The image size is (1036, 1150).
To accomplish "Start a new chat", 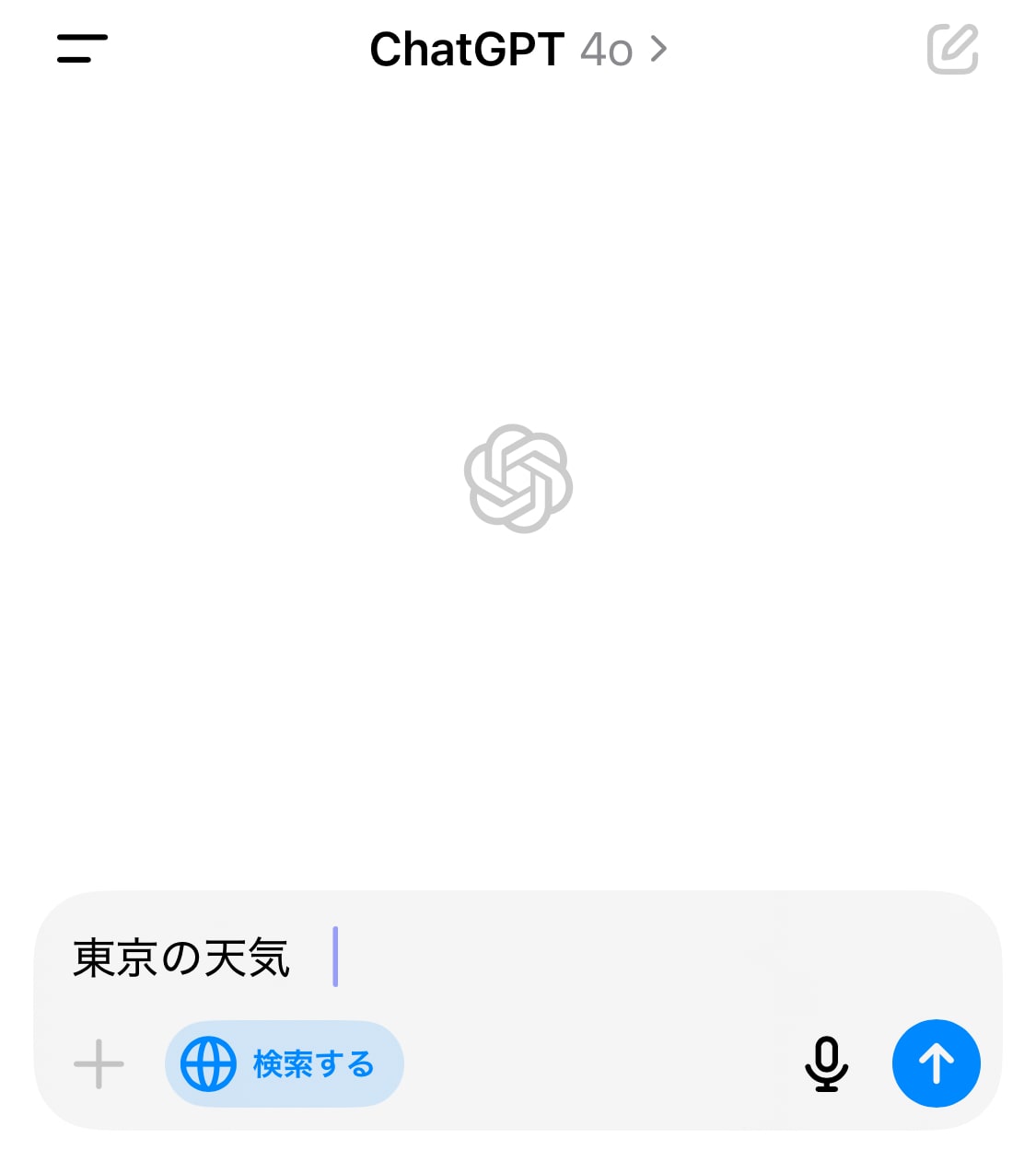I will pyautogui.click(x=952, y=50).
